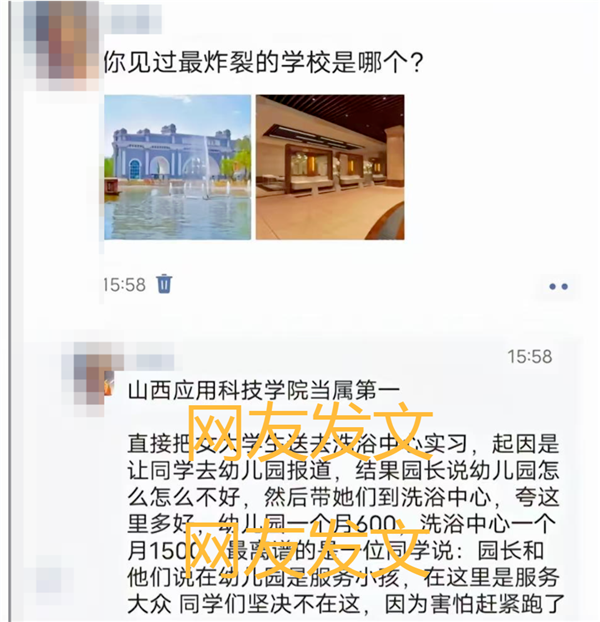The height and width of the screenshot is (622, 600).
Task: Delete the post with the trash icon
Action: [165, 284]
